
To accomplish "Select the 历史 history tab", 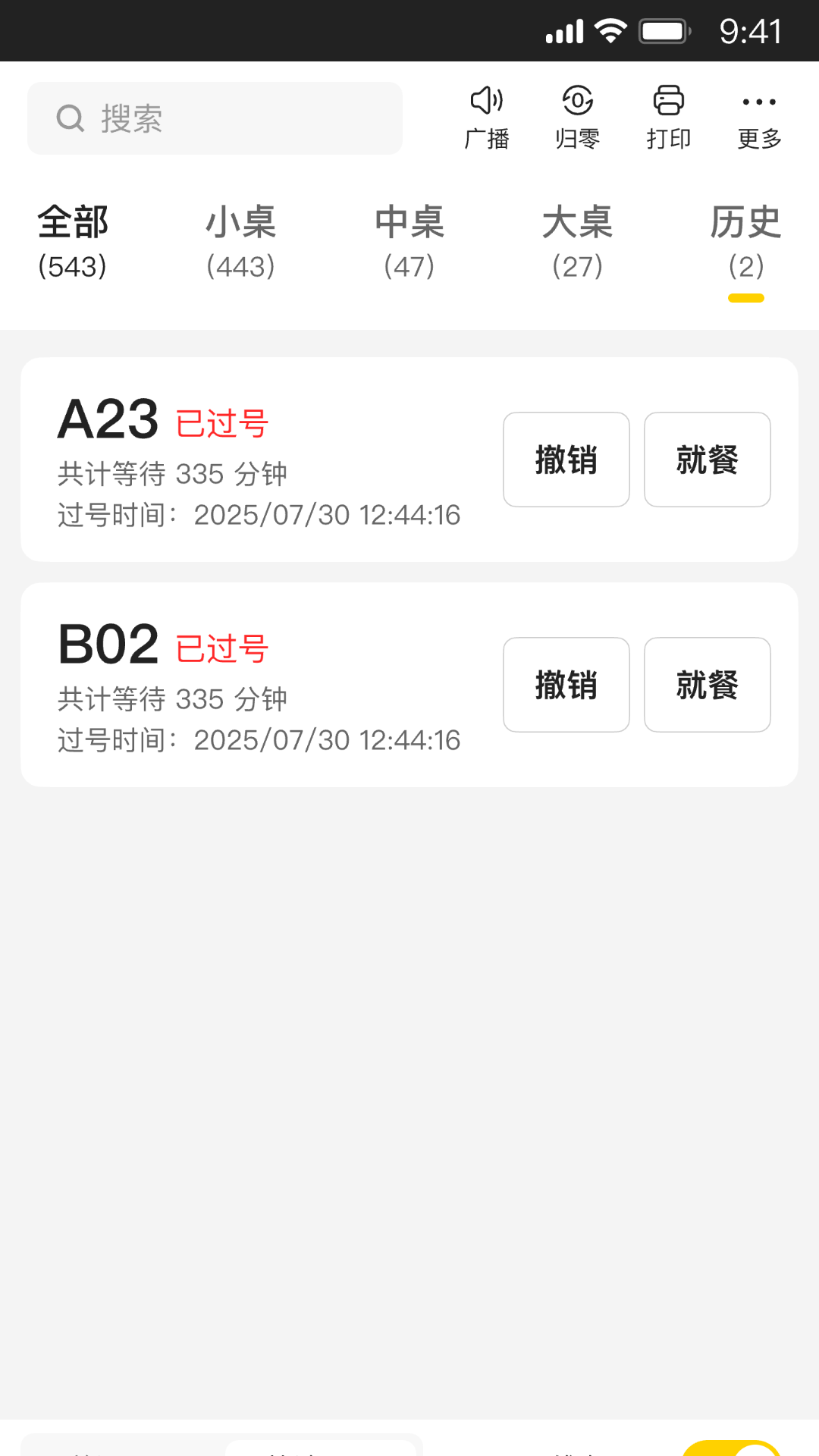I will pyautogui.click(x=746, y=241).
